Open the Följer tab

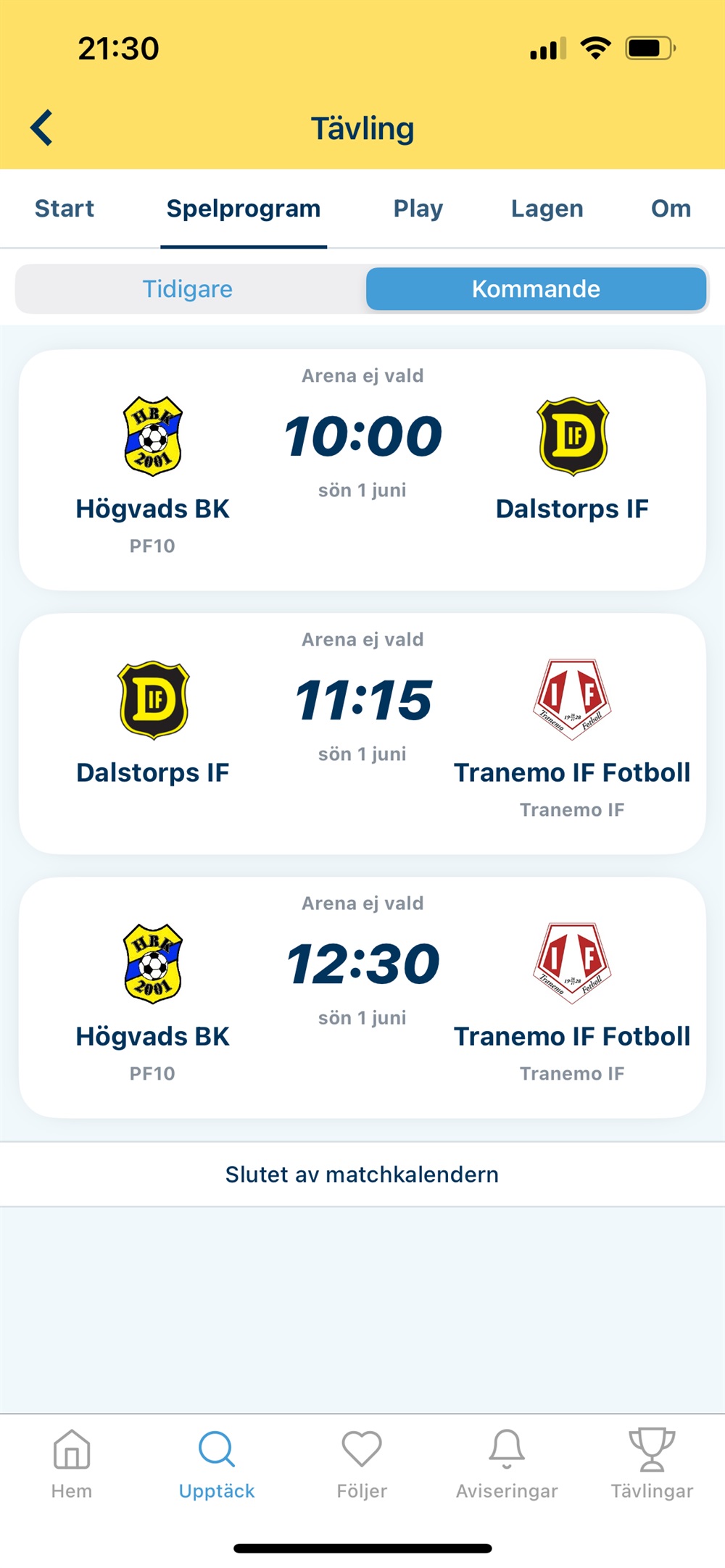click(x=362, y=1464)
